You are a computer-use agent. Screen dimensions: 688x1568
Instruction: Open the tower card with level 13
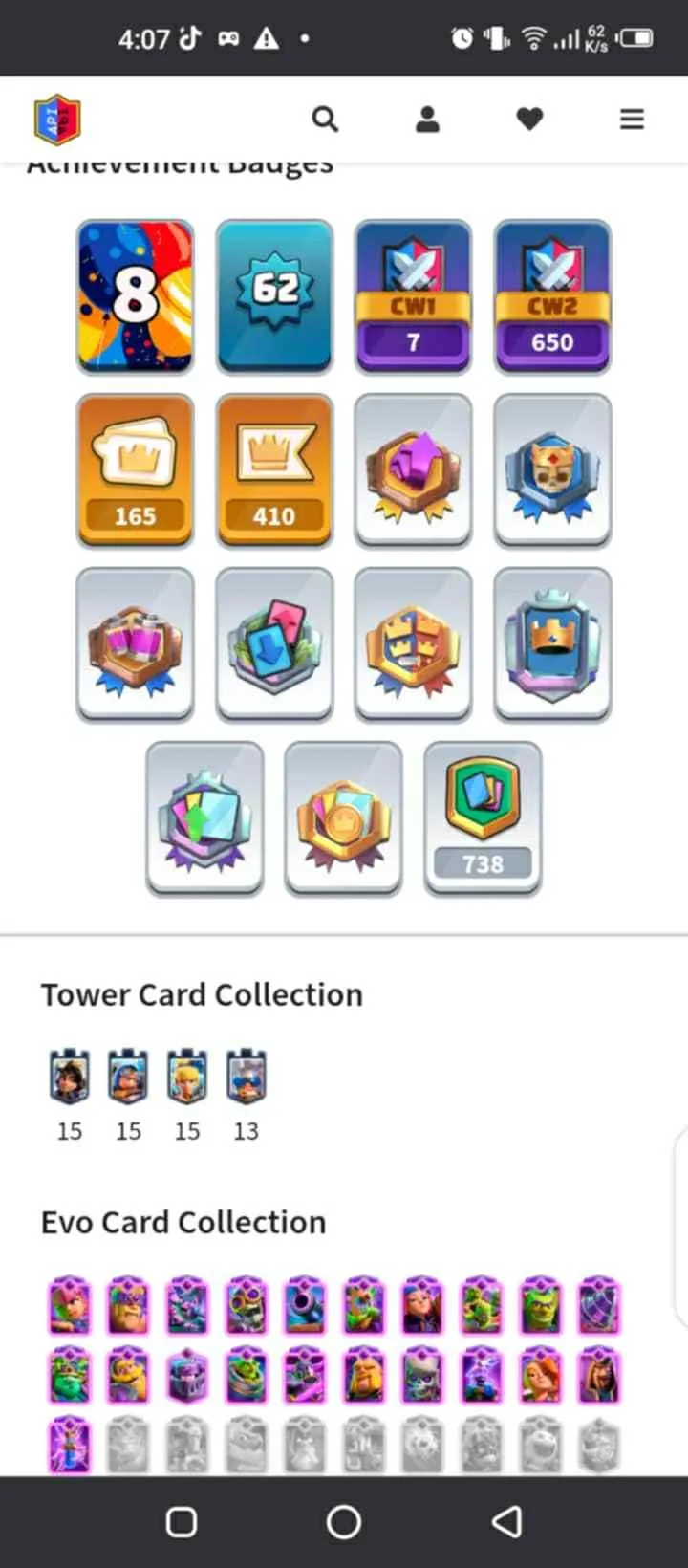pos(246,1078)
